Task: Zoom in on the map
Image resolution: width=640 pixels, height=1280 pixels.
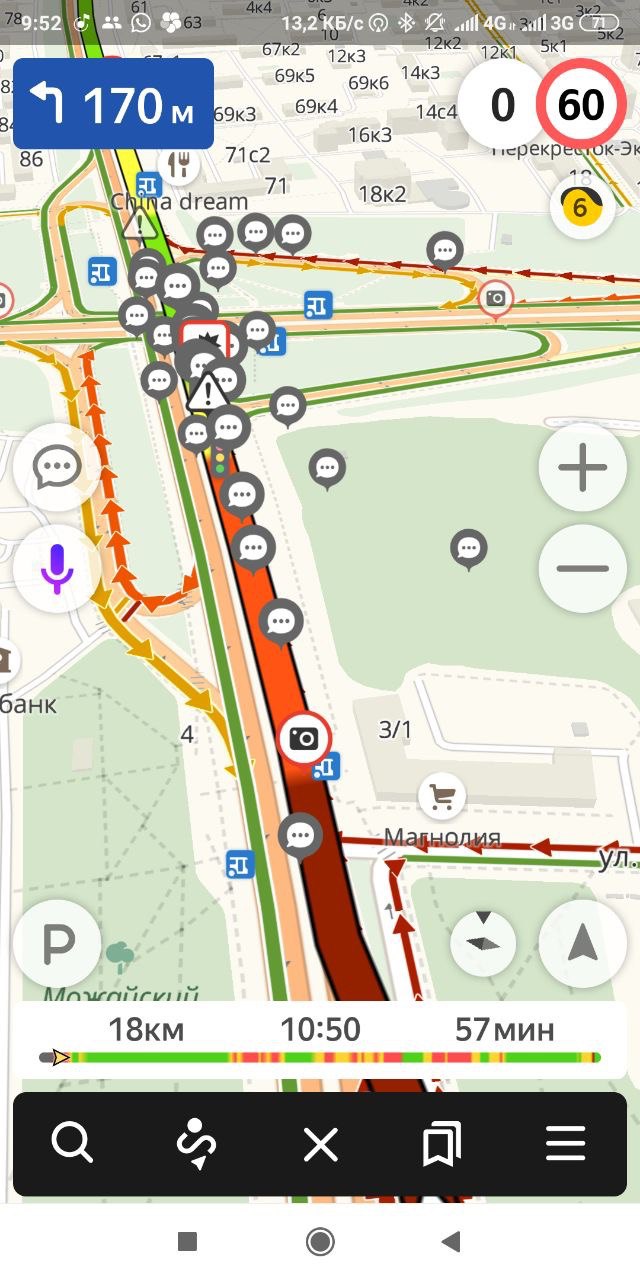Action: click(x=582, y=467)
